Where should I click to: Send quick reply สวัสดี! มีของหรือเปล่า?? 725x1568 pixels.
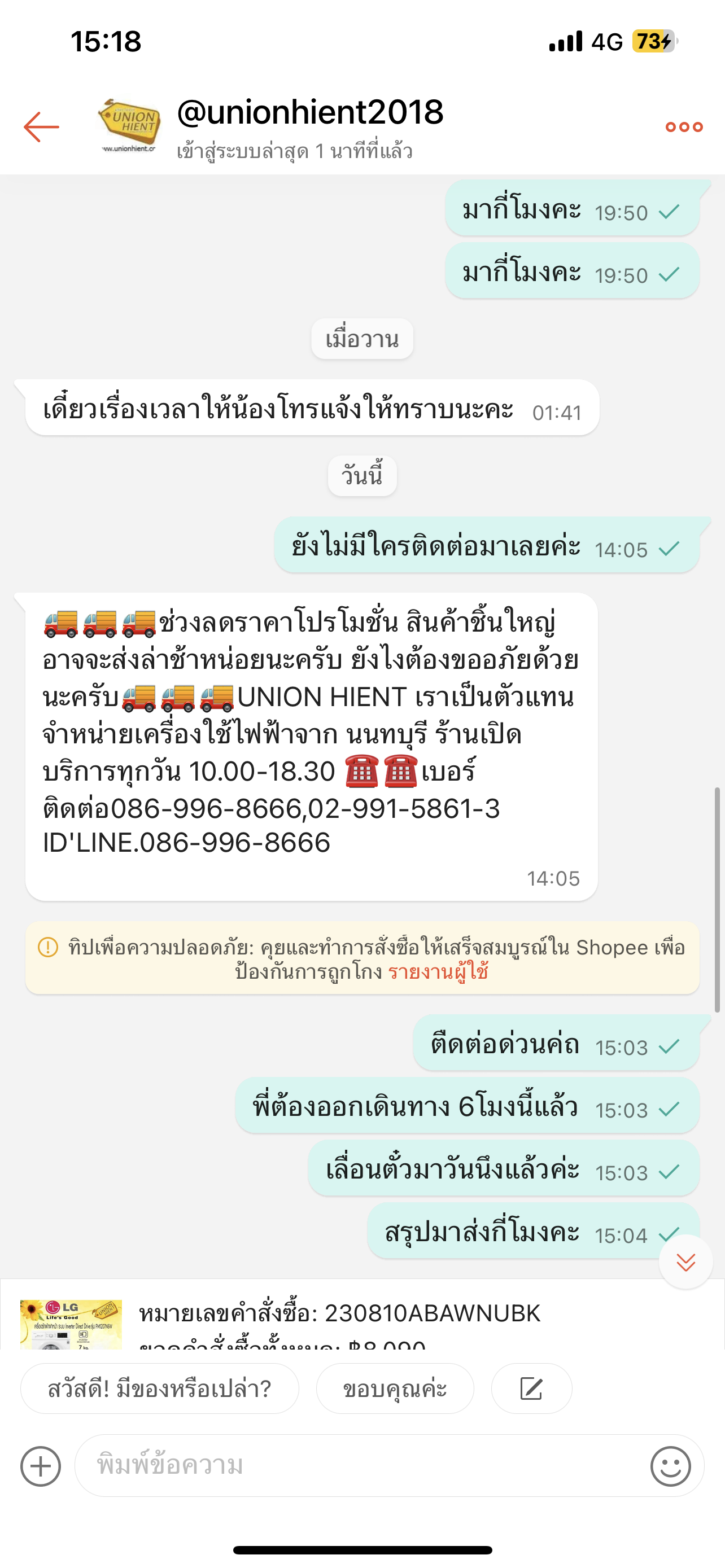159,1389
